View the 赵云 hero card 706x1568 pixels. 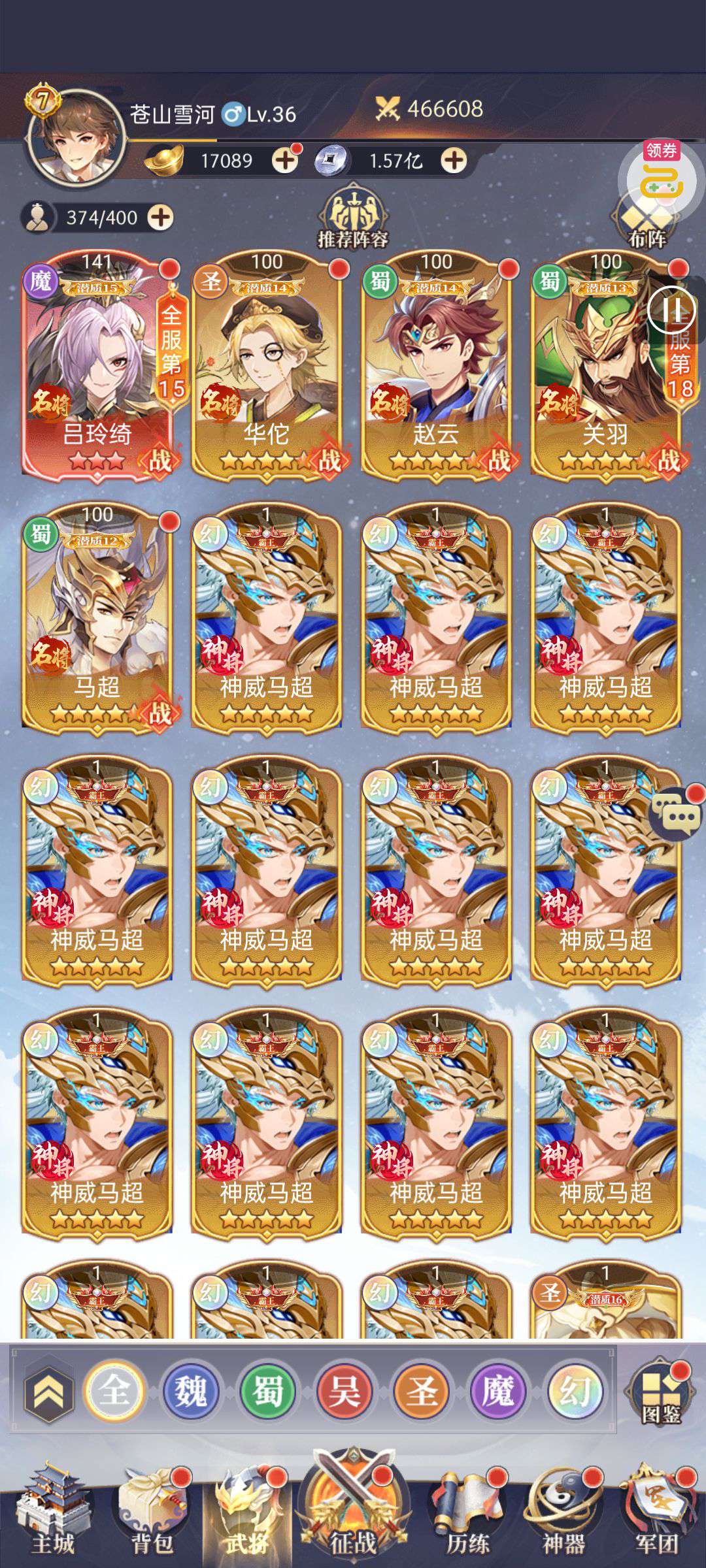pos(435,366)
